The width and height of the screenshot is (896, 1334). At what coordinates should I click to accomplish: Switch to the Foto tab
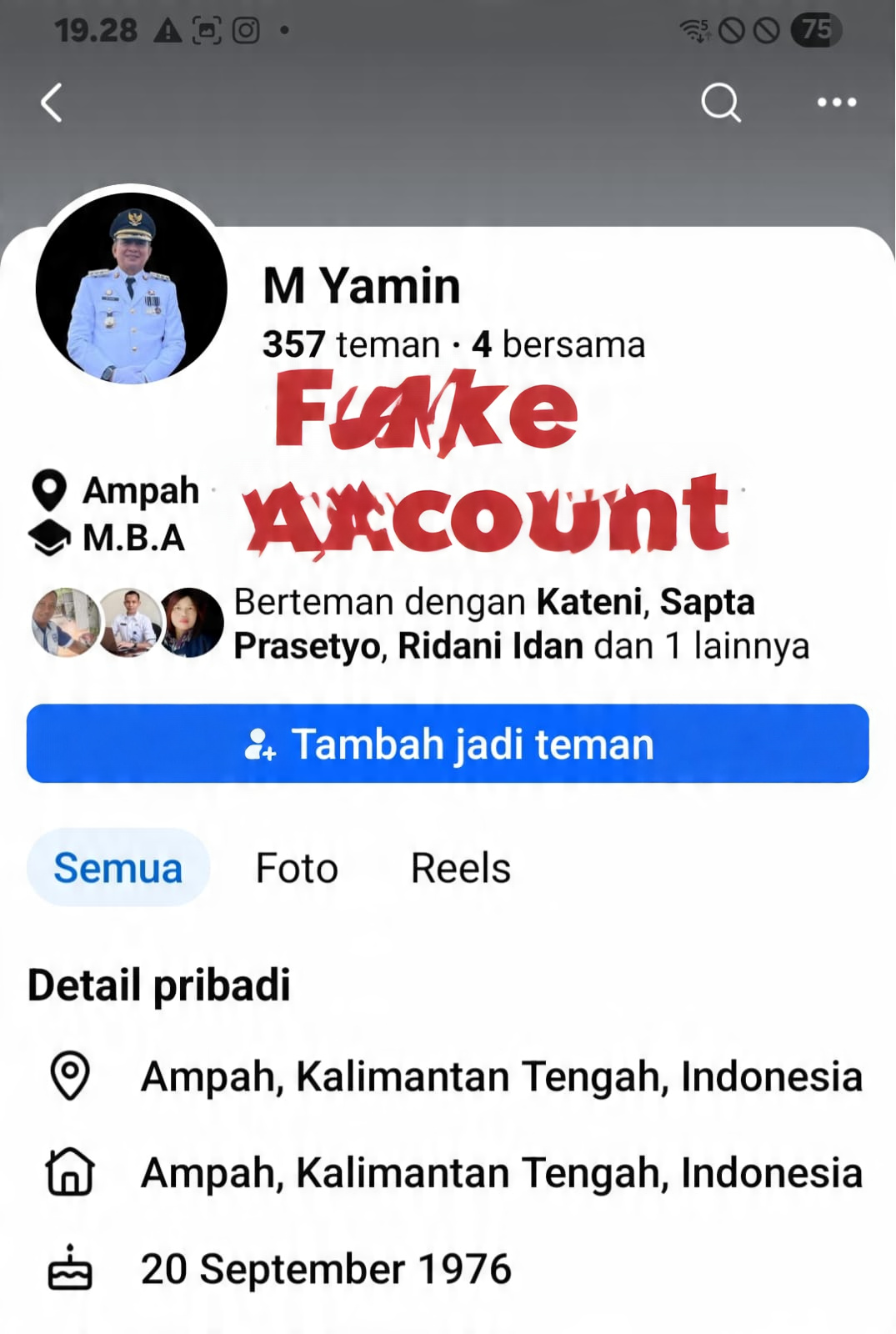pyautogui.click(x=297, y=868)
